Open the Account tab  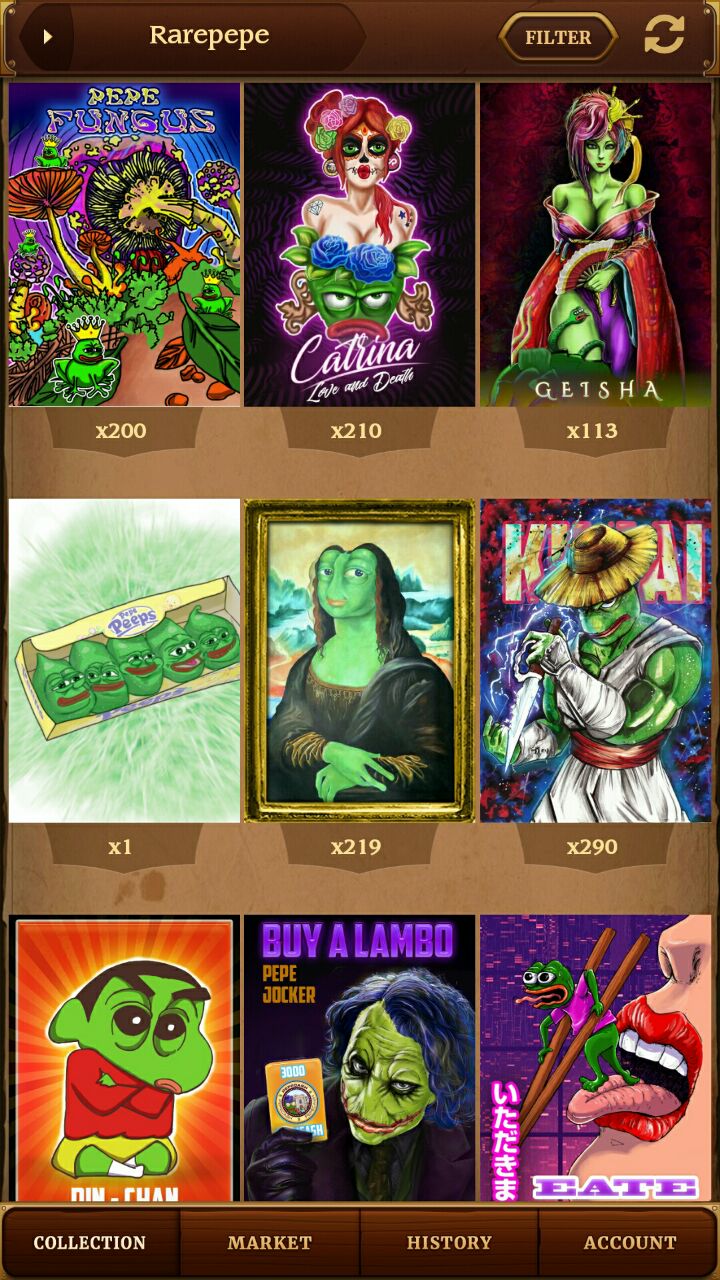pyautogui.click(x=629, y=1242)
